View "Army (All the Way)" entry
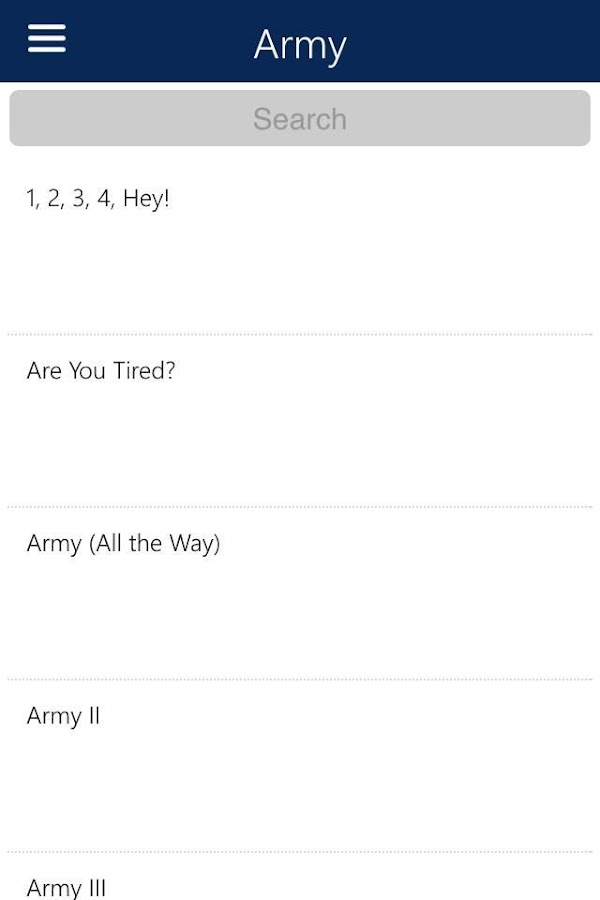 123,544
